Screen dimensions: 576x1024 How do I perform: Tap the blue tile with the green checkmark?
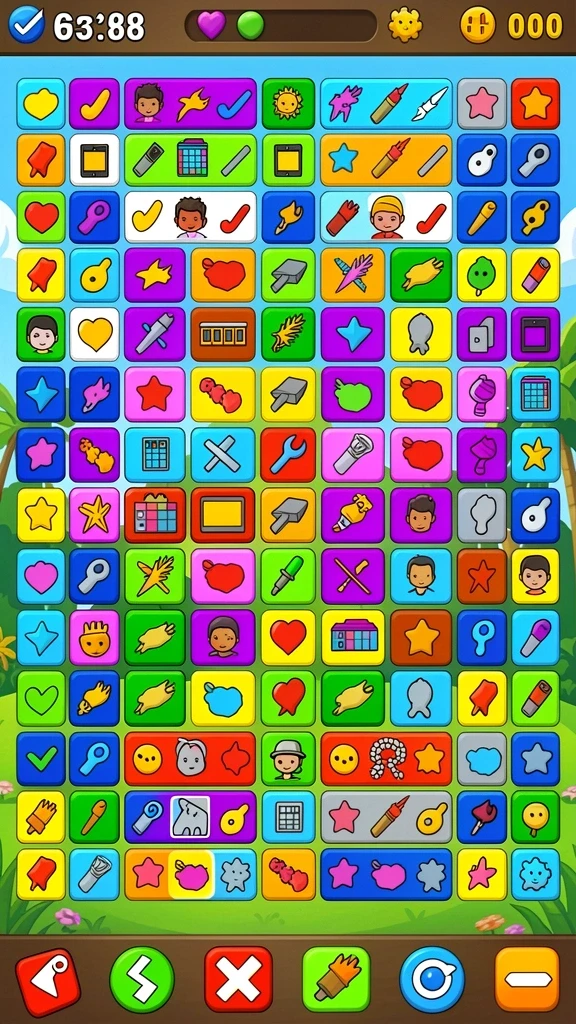(x=41, y=758)
